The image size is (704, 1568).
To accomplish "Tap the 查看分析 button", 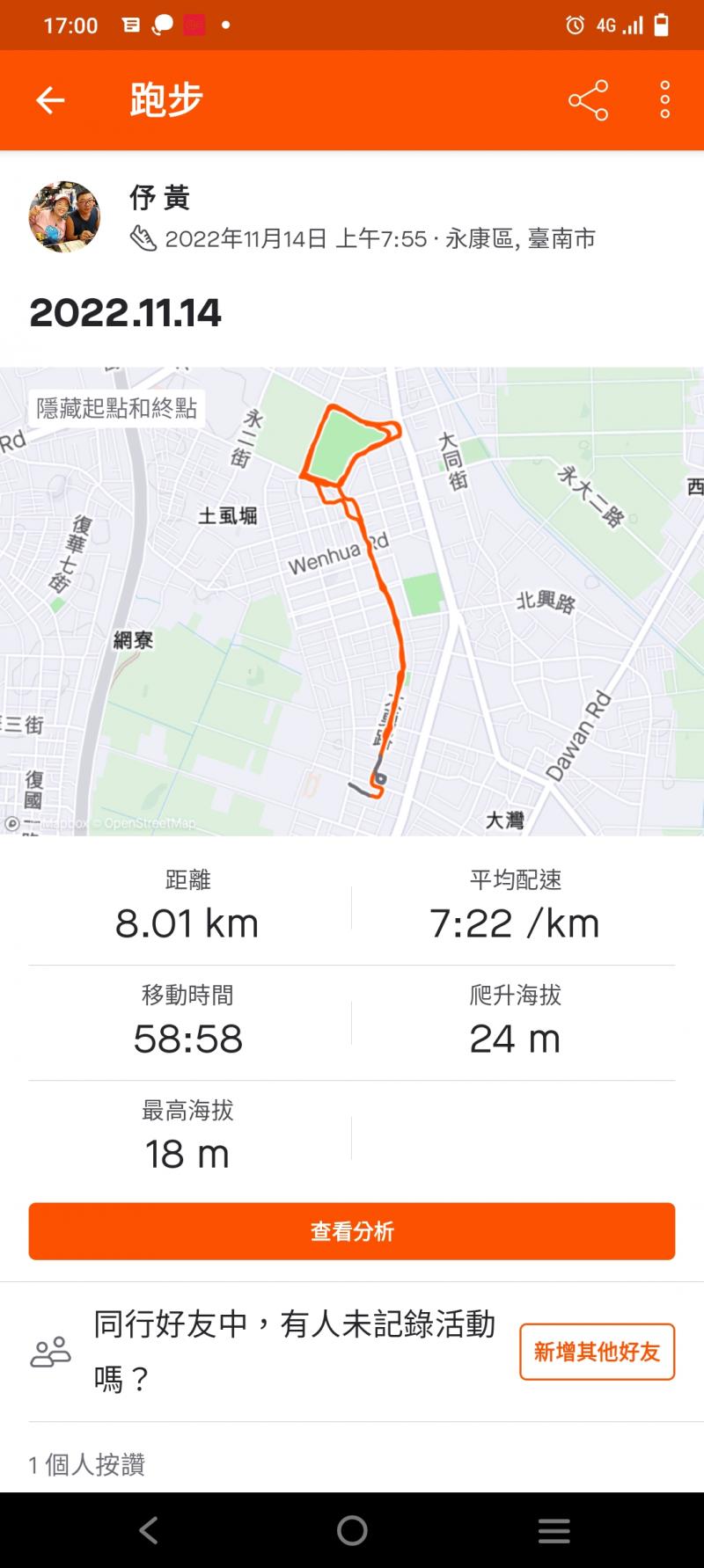I will coord(352,1231).
